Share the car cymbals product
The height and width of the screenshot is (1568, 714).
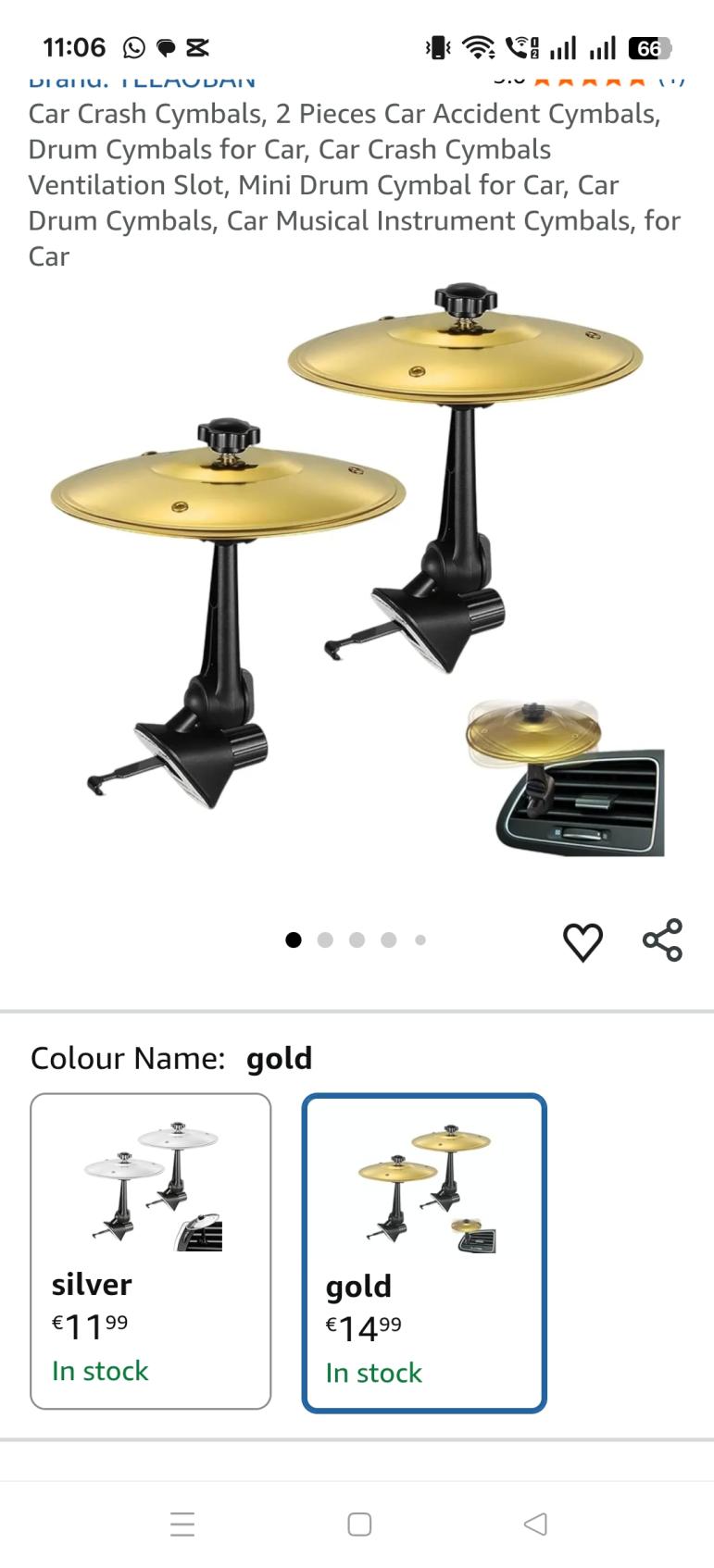[662, 940]
